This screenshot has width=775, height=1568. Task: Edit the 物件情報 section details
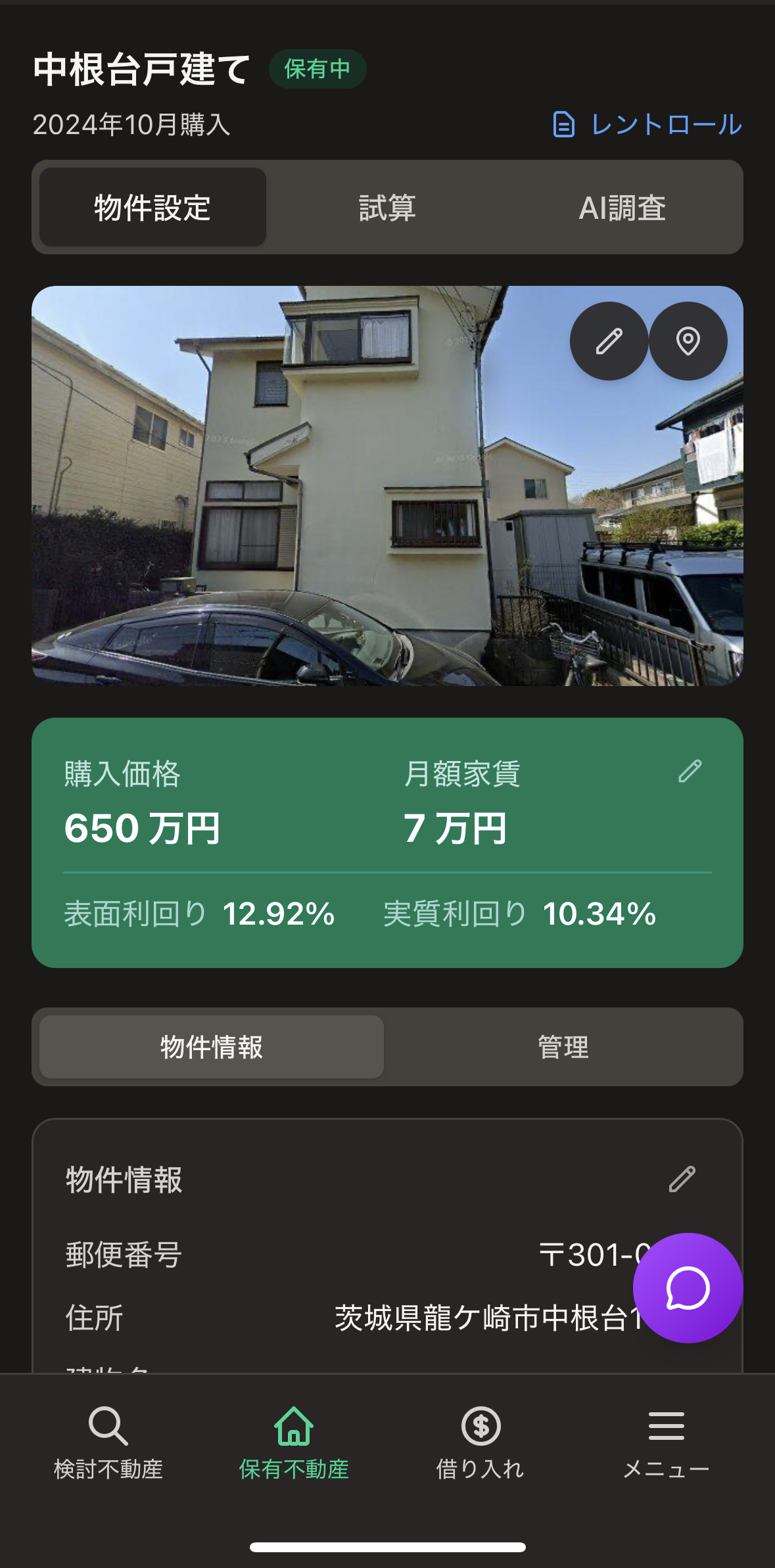[682, 1179]
